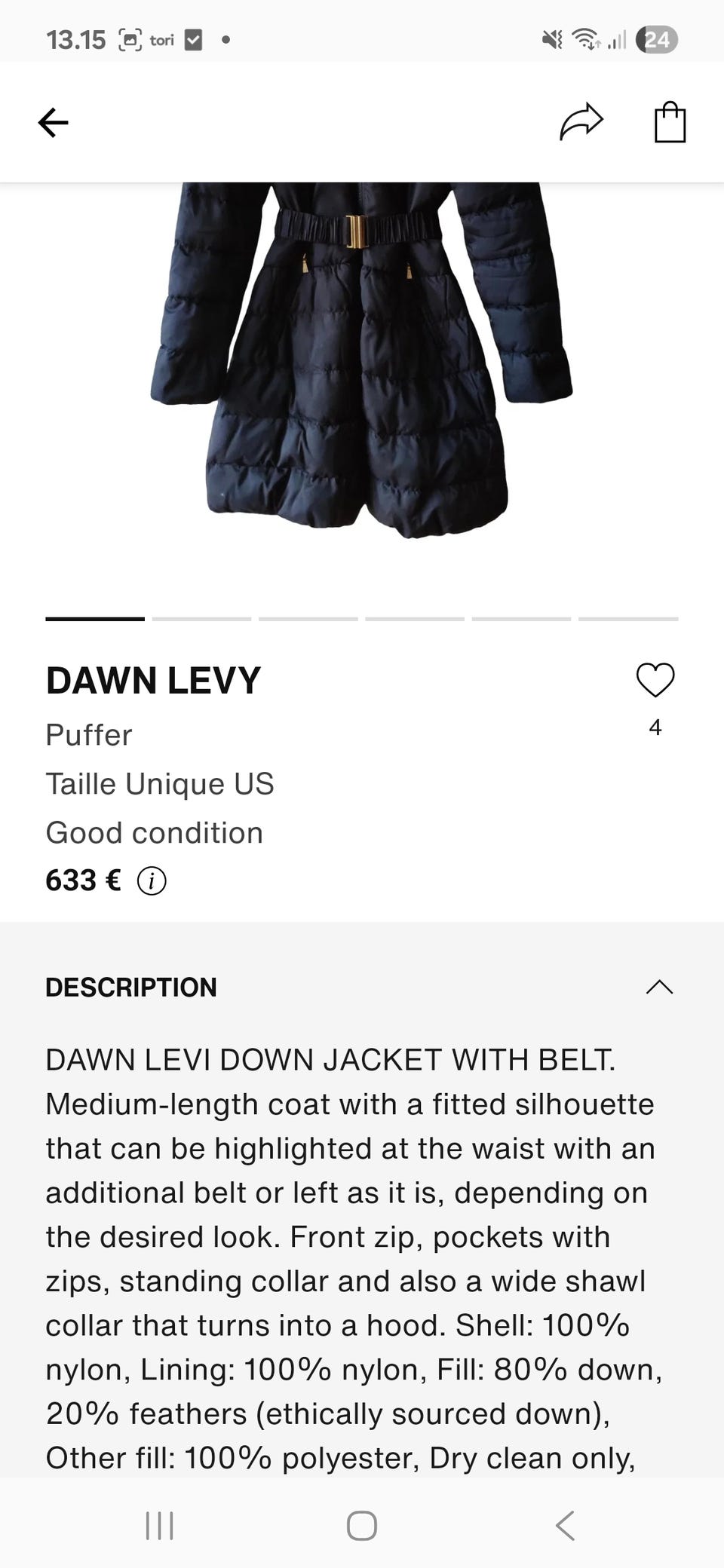The image size is (724, 1568).
Task: Collapse the Description section
Action: (659, 987)
